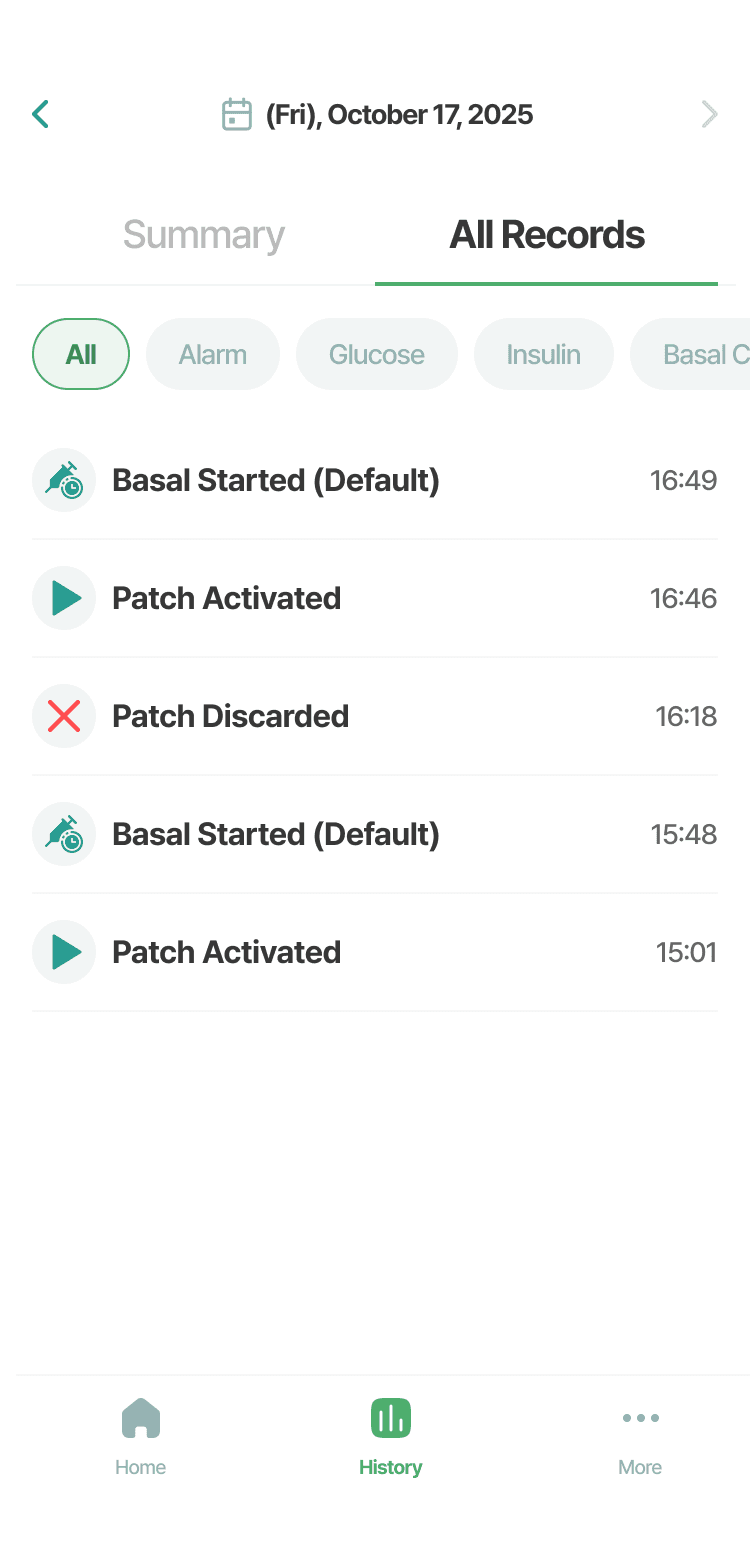Select the All filter chip

81,354
